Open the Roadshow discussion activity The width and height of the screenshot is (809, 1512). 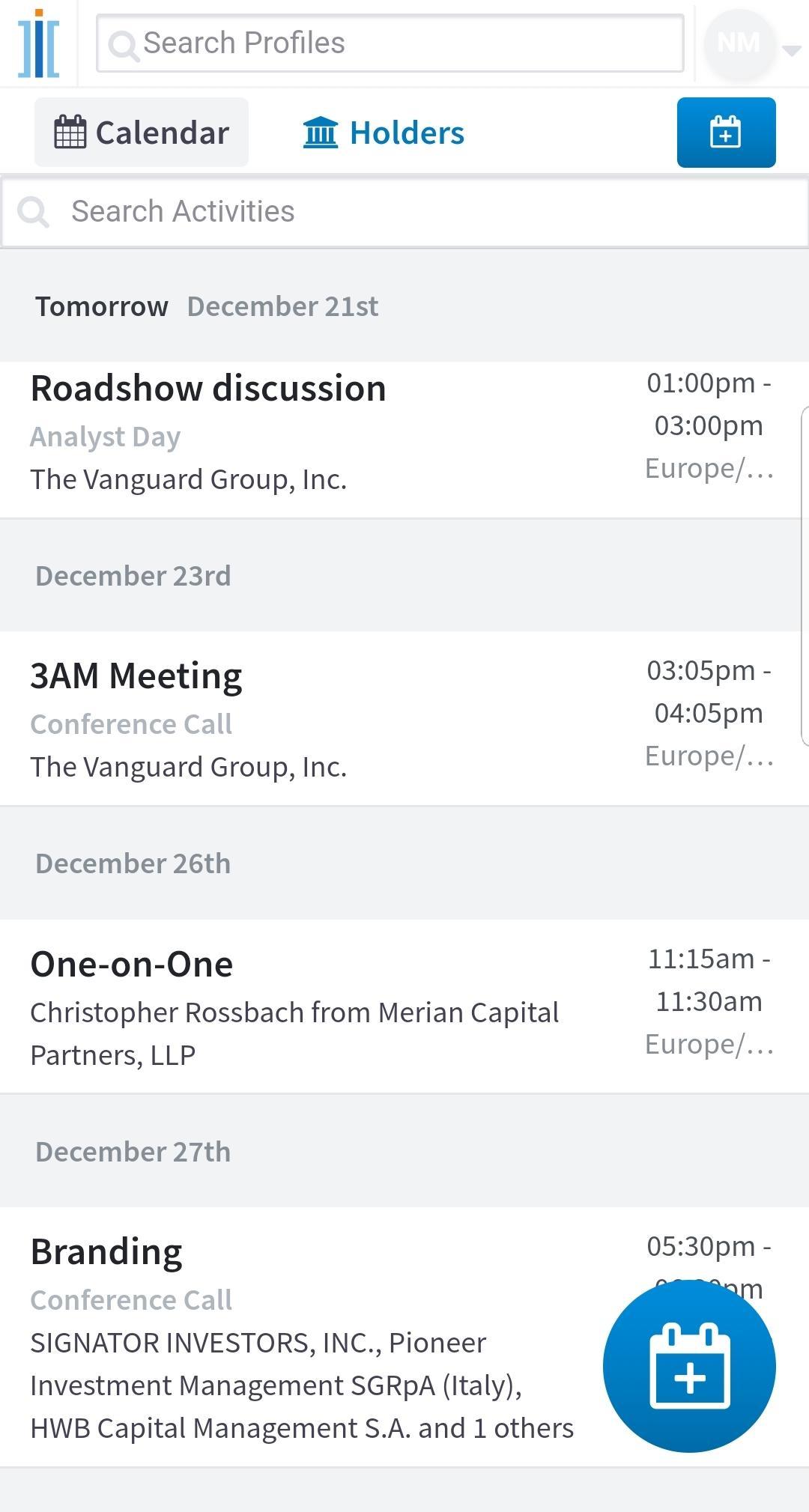pyautogui.click(x=404, y=440)
